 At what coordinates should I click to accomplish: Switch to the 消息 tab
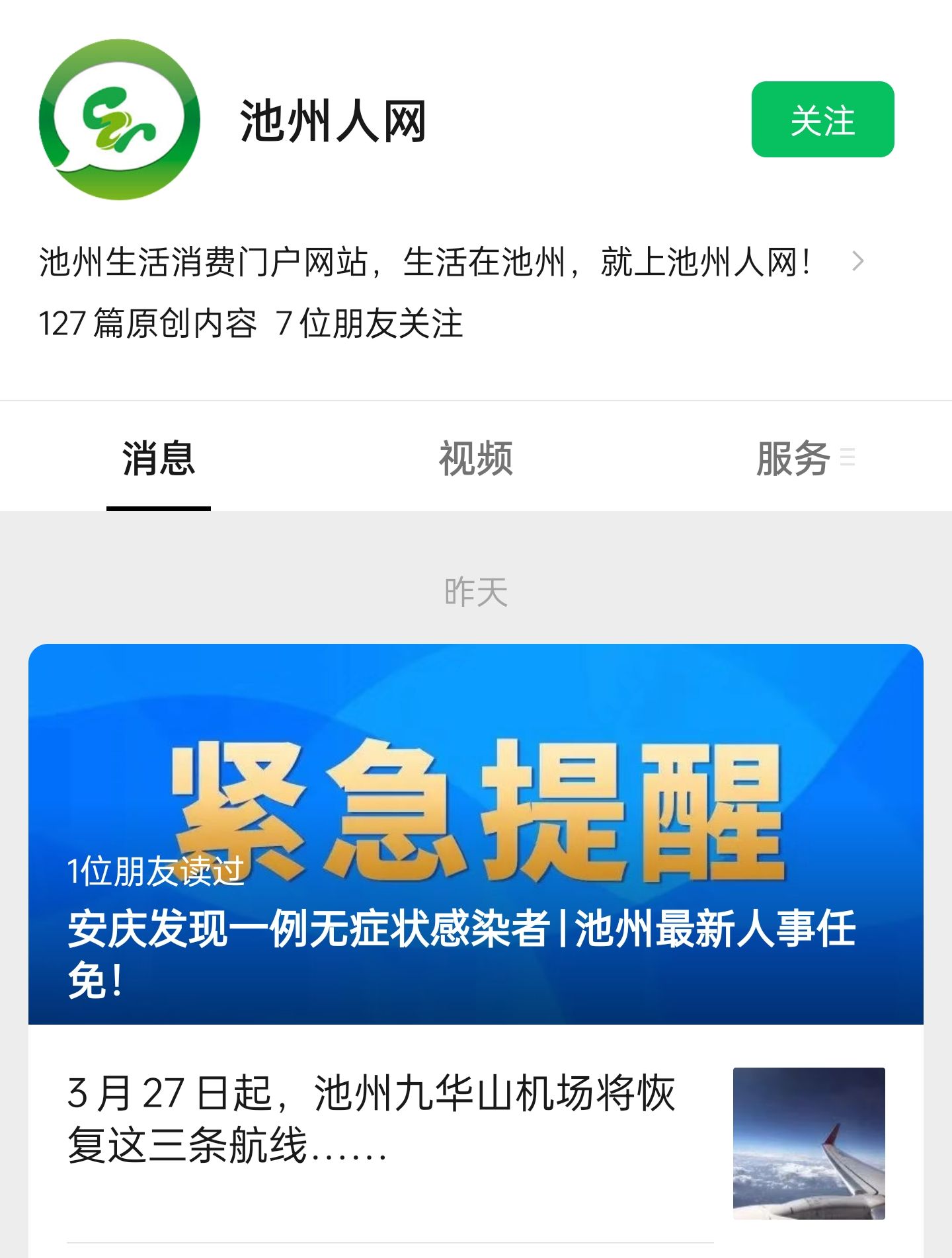(159, 458)
